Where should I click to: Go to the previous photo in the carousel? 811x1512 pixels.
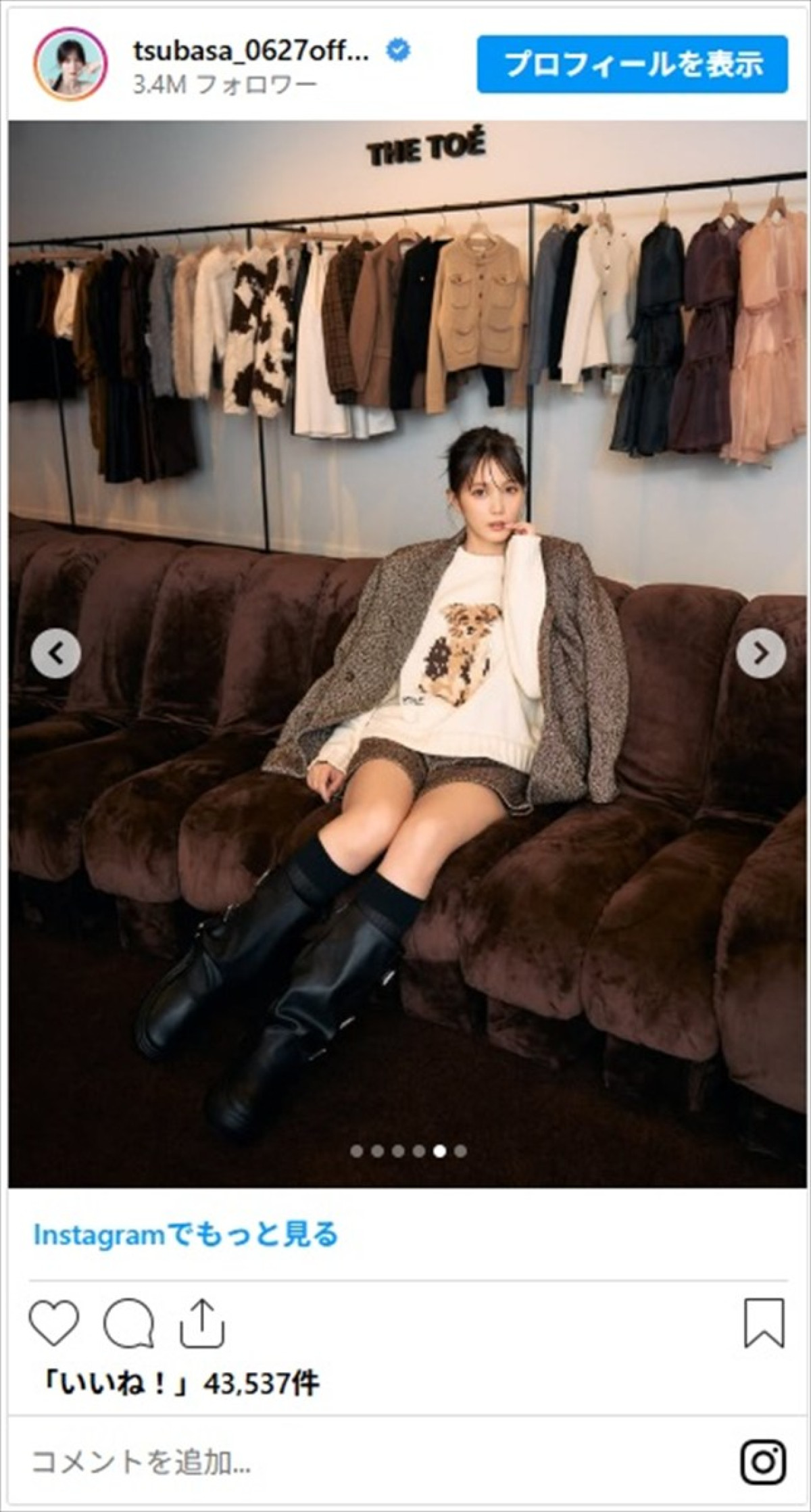(x=56, y=653)
